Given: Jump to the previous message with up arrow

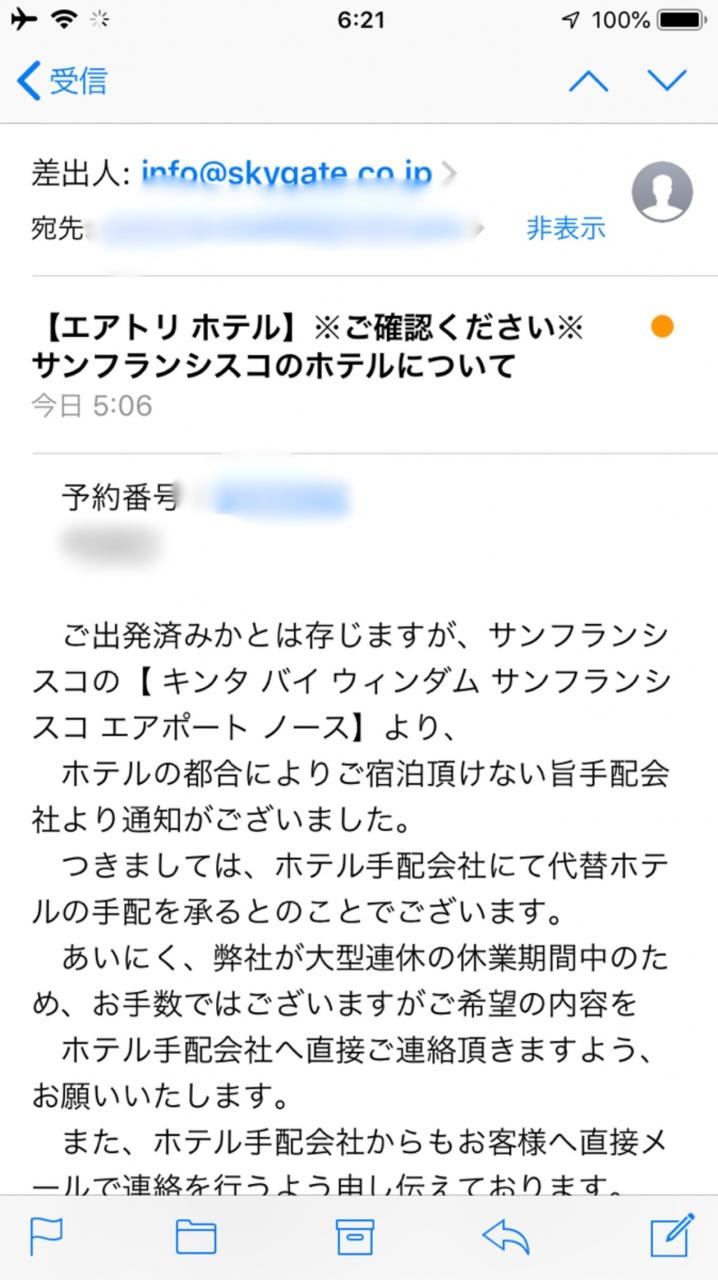Looking at the screenshot, I should tap(588, 81).
